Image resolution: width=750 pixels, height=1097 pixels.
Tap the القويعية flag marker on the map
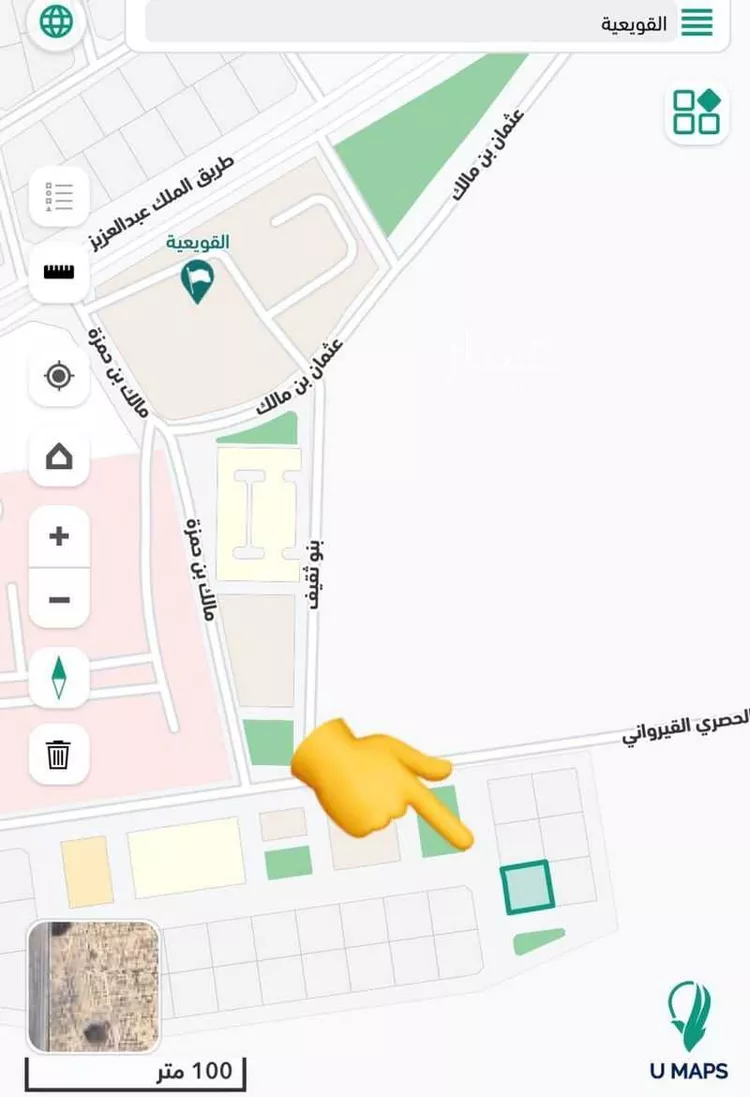pos(197,282)
